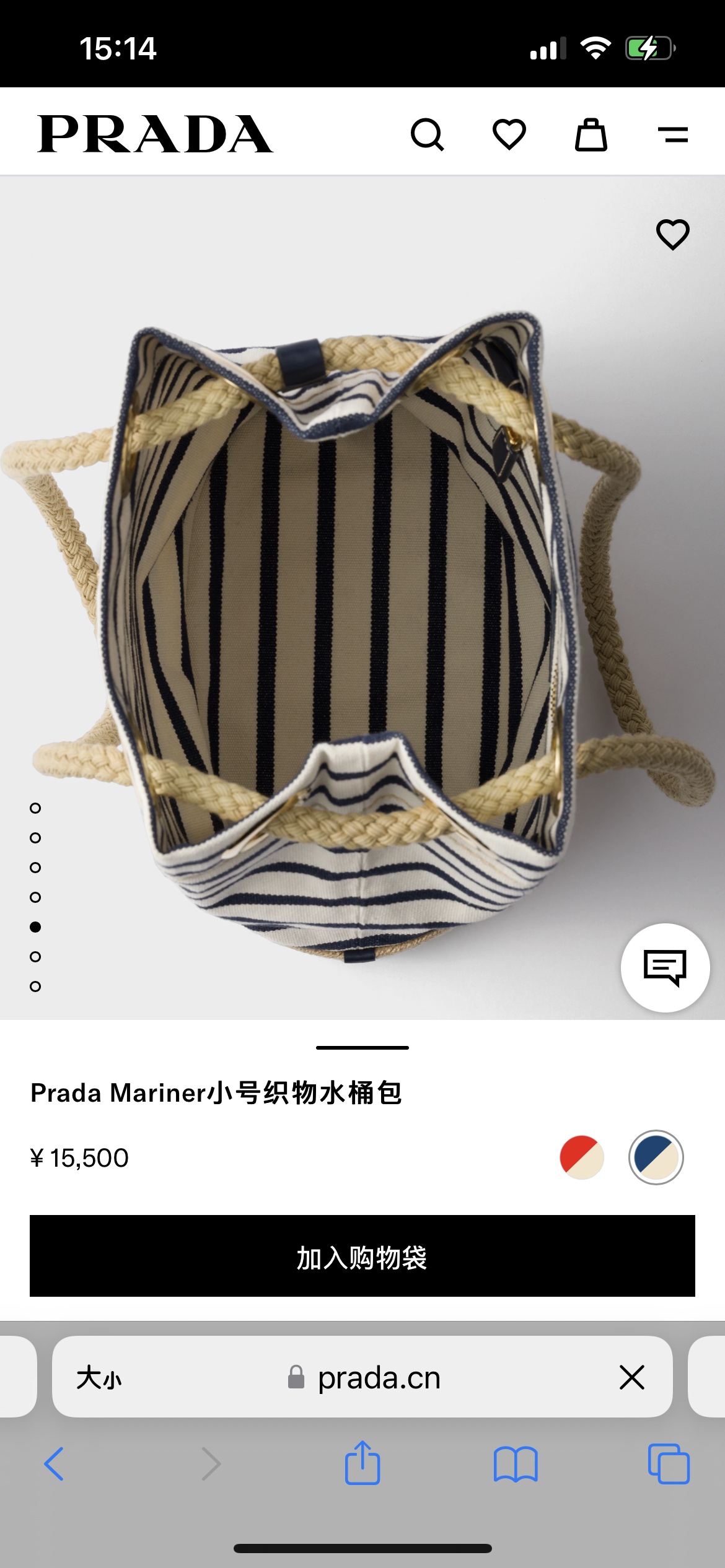Open the 大小 text size menu
The height and width of the screenshot is (1568, 725).
pos(99,1378)
